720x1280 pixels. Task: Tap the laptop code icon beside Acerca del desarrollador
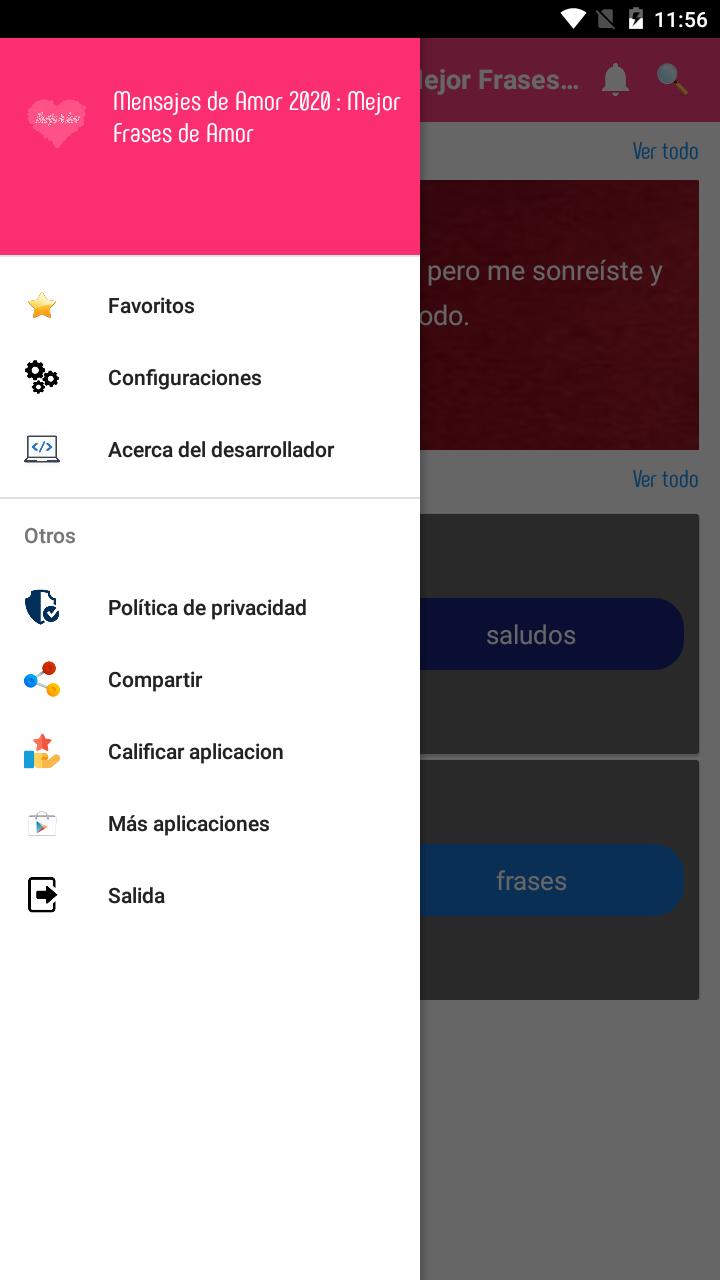41,449
